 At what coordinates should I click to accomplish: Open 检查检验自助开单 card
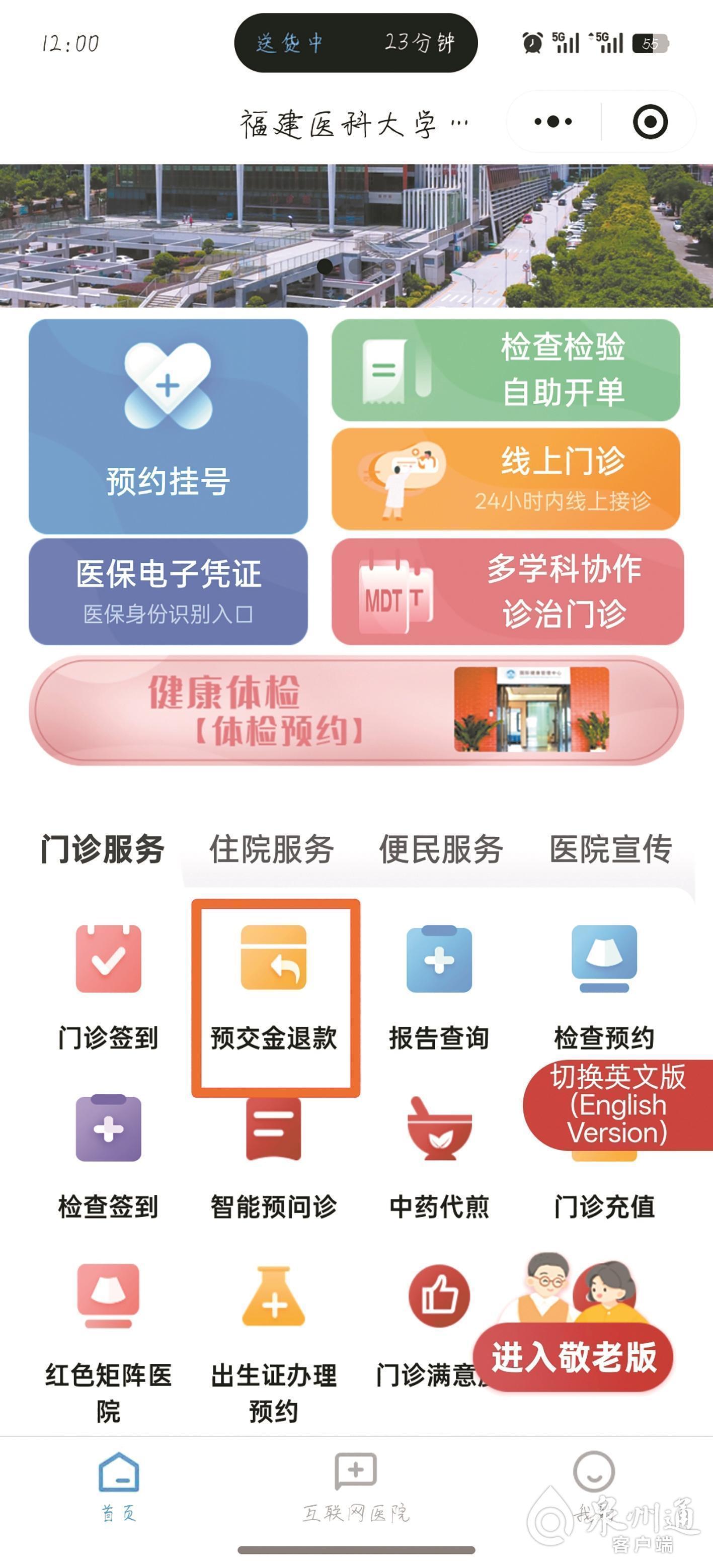pyautogui.click(x=505, y=370)
